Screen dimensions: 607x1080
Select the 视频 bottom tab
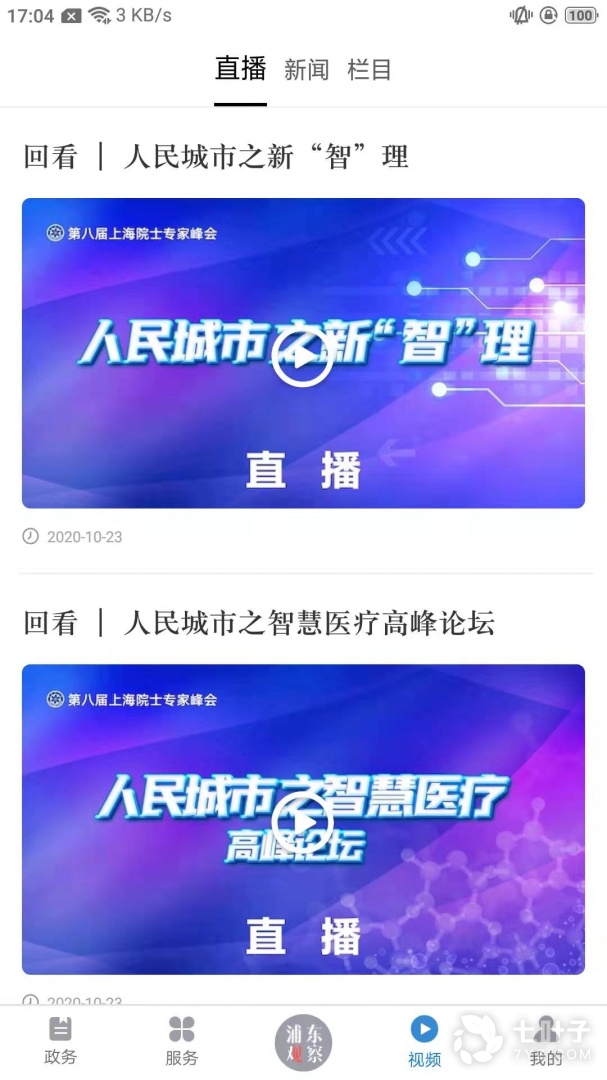pyautogui.click(x=424, y=1041)
